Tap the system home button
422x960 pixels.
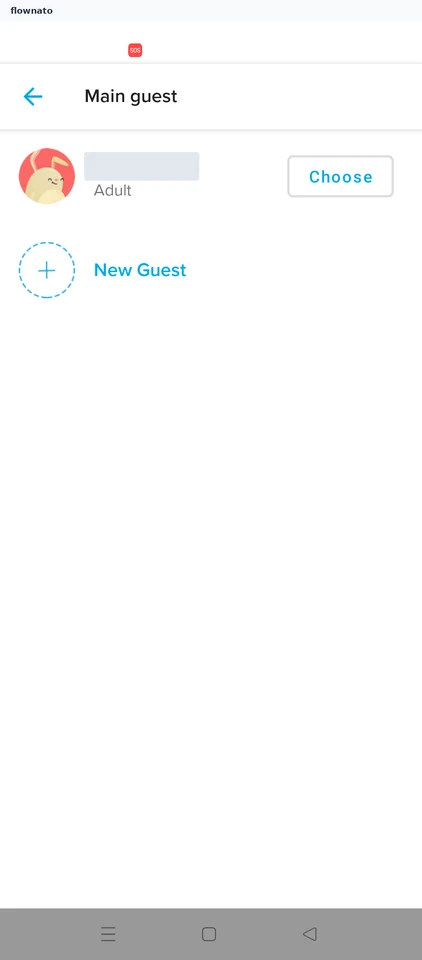tap(209, 934)
